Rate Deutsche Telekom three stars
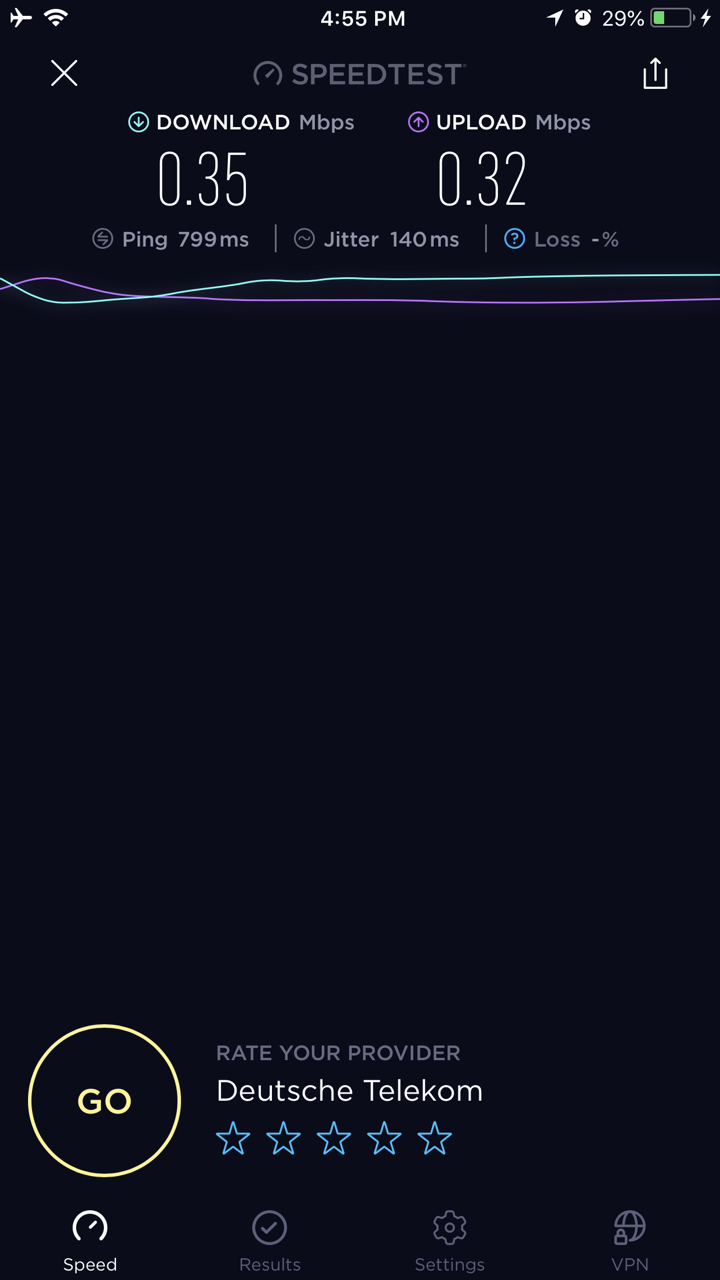 (333, 1138)
